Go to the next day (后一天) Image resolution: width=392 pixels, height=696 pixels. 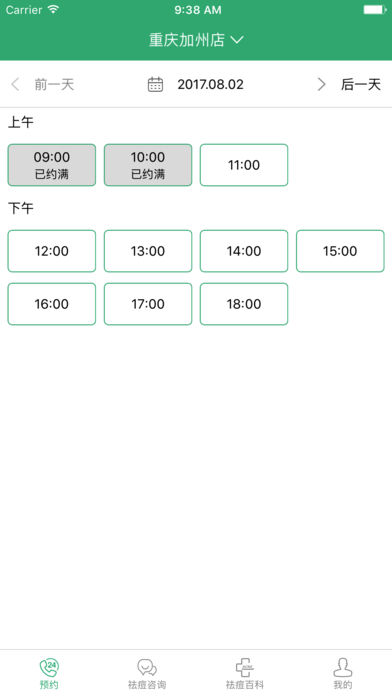(349, 84)
